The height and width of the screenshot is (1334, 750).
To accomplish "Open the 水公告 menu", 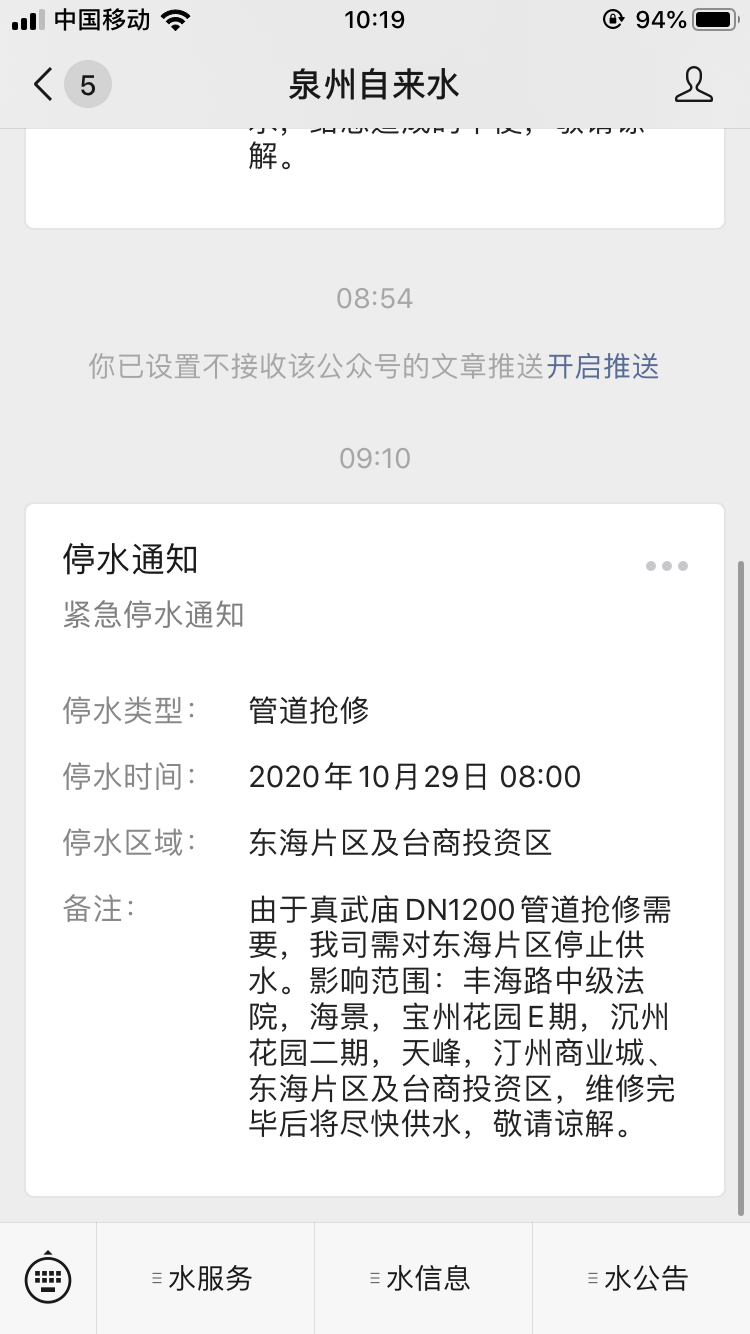I will click(641, 1278).
